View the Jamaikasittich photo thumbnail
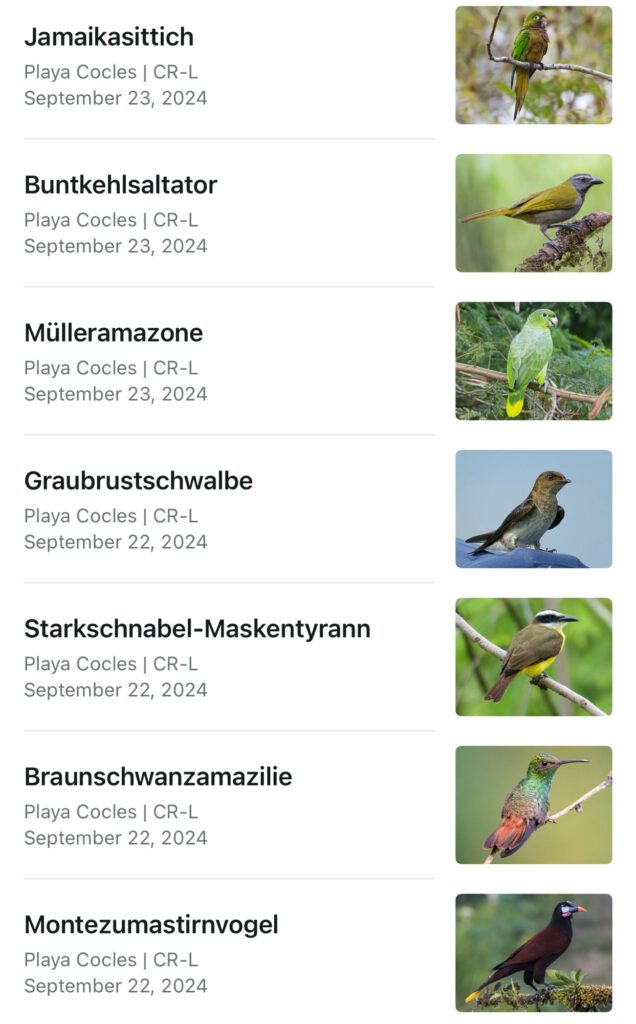This screenshot has height=1024, width=636. coord(533,65)
